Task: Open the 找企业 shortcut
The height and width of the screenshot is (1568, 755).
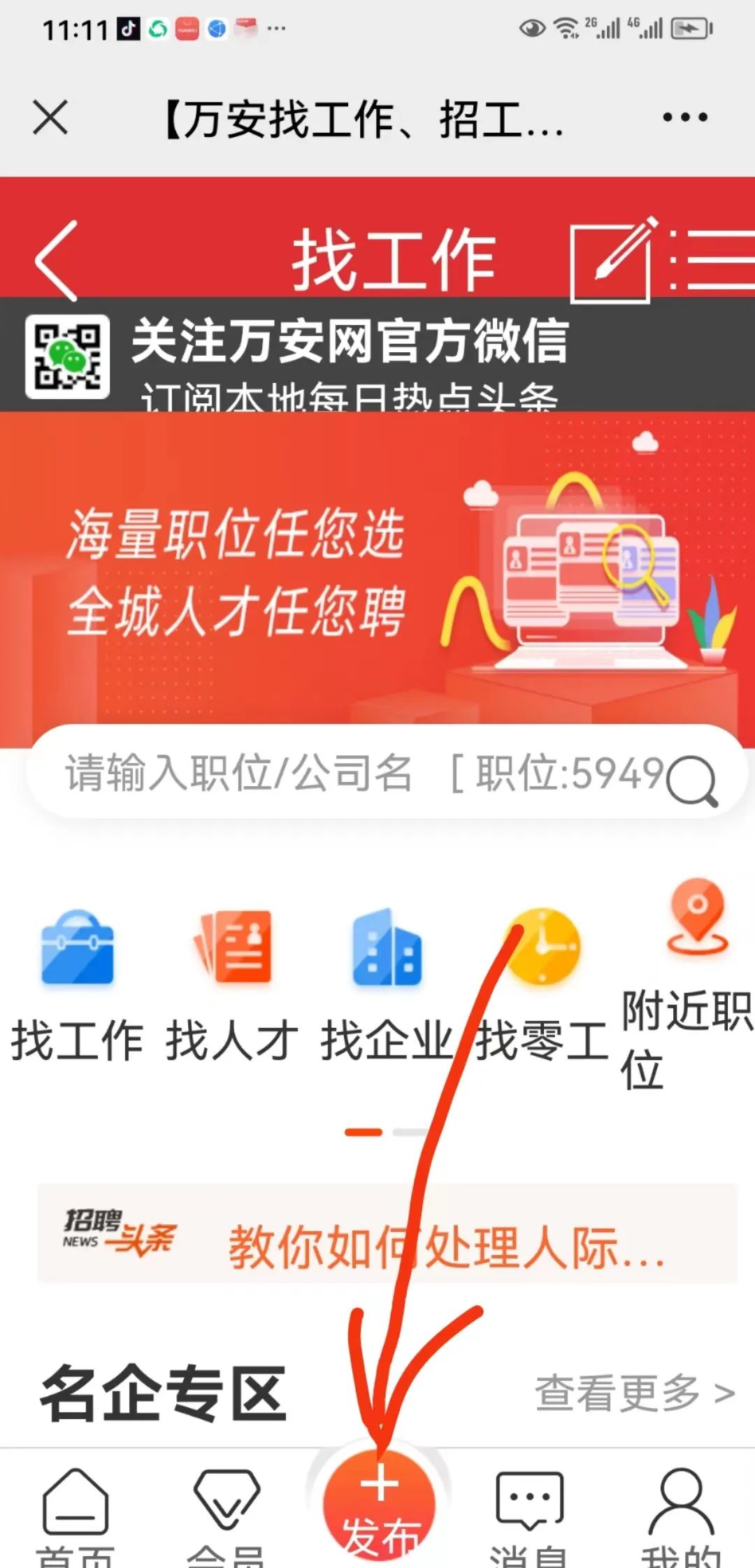Action: tap(387, 987)
